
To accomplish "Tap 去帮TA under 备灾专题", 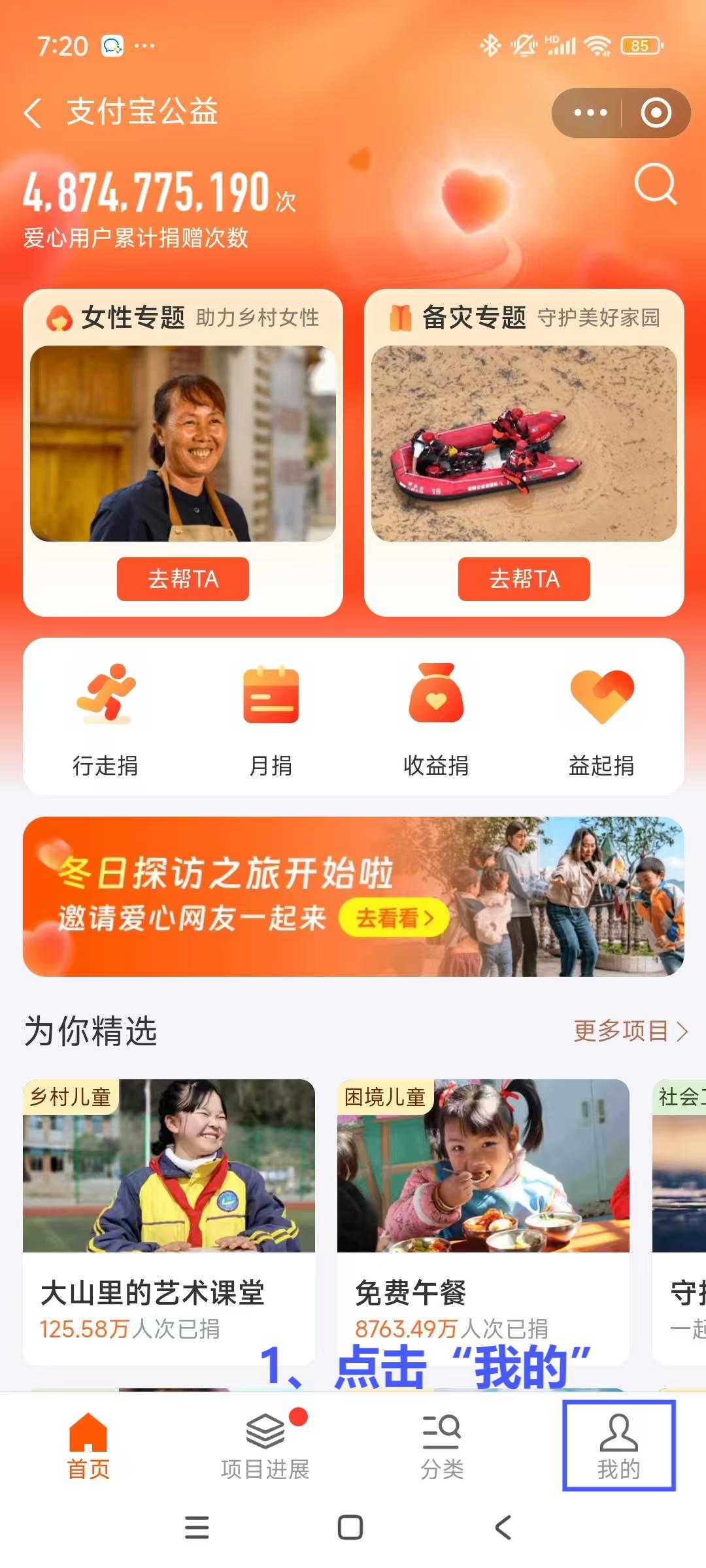I will point(524,579).
